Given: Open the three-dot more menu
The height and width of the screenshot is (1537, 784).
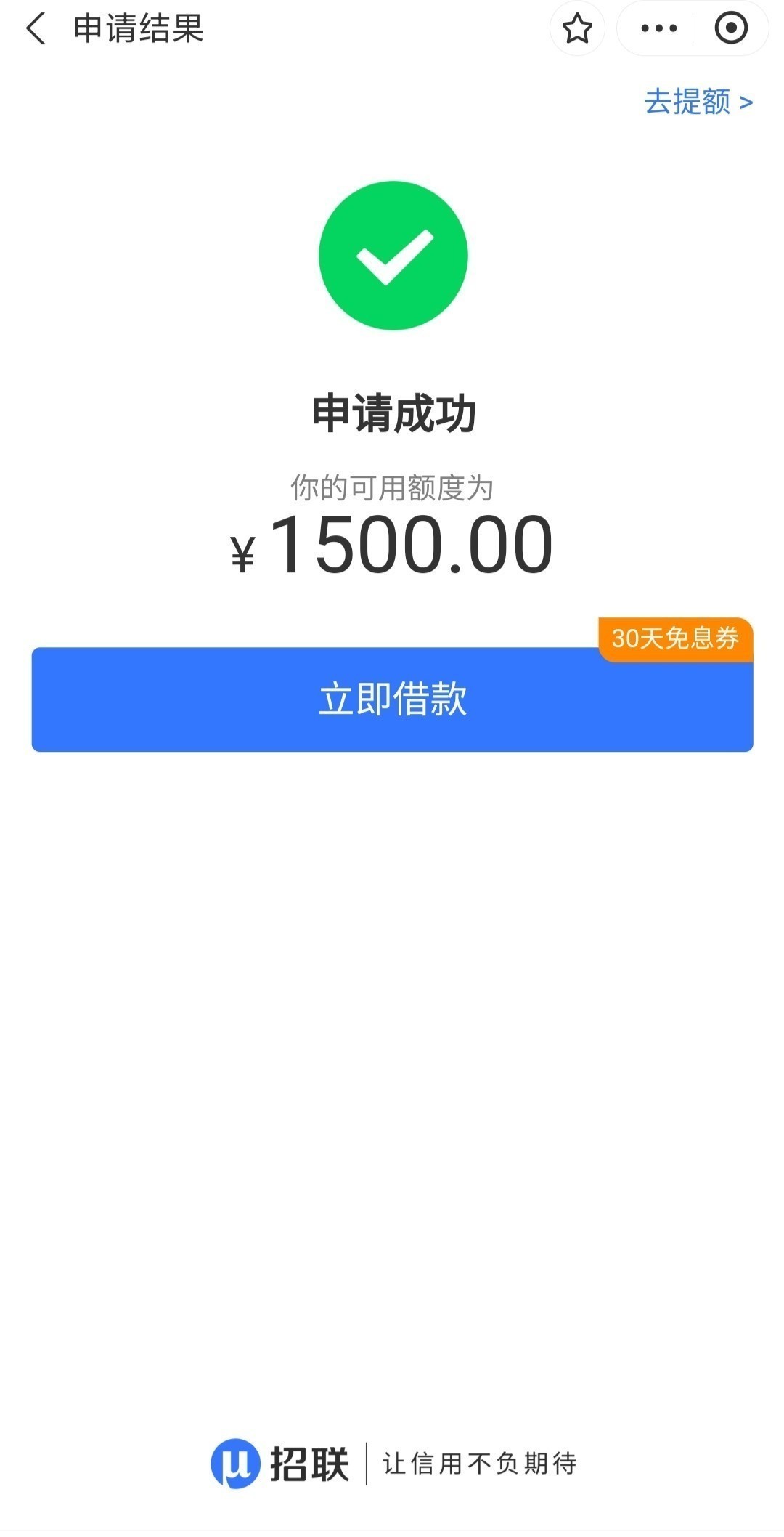Looking at the screenshot, I should pyautogui.click(x=658, y=29).
